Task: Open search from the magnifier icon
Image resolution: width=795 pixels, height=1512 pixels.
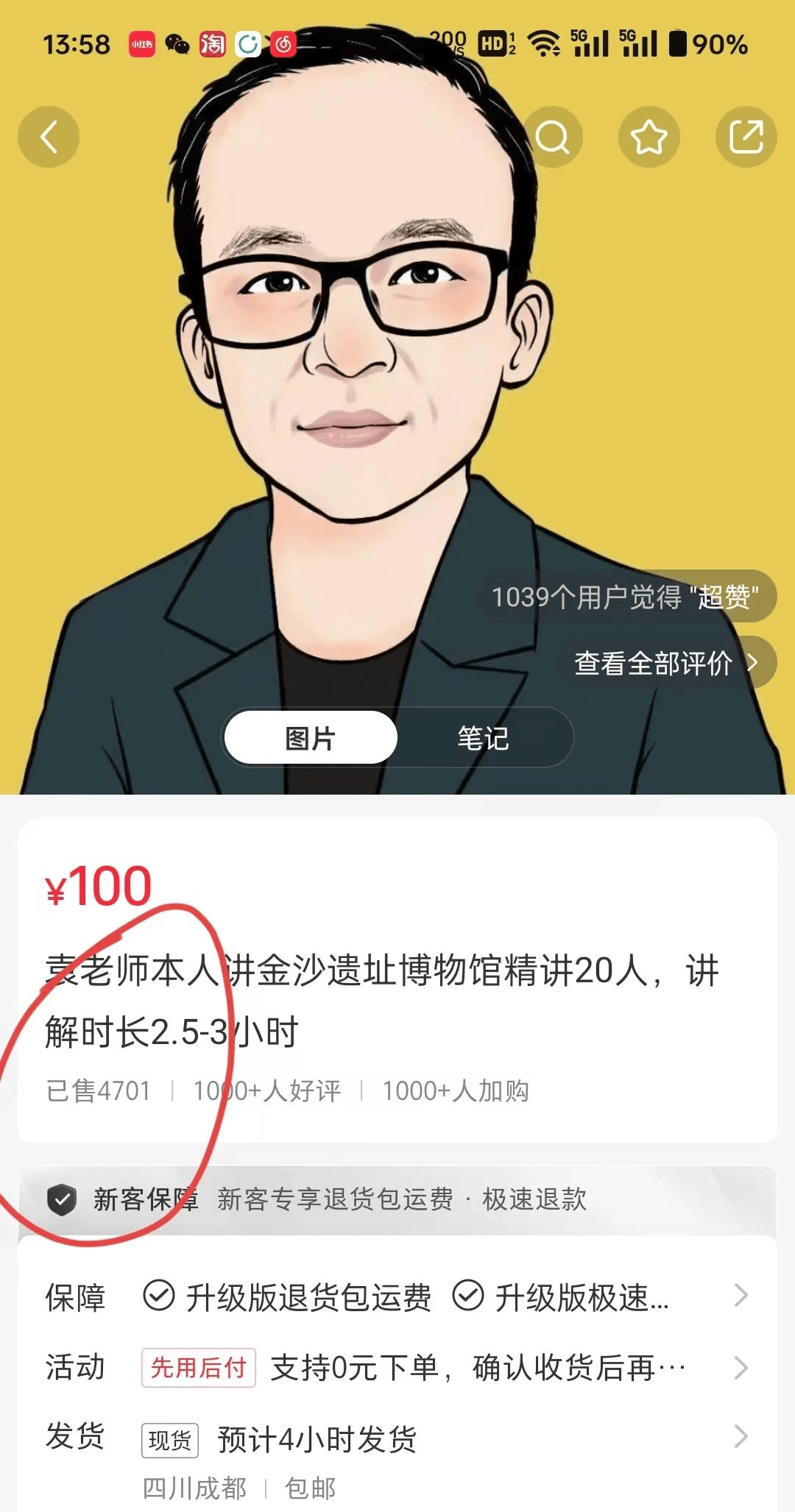Action: click(552, 137)
